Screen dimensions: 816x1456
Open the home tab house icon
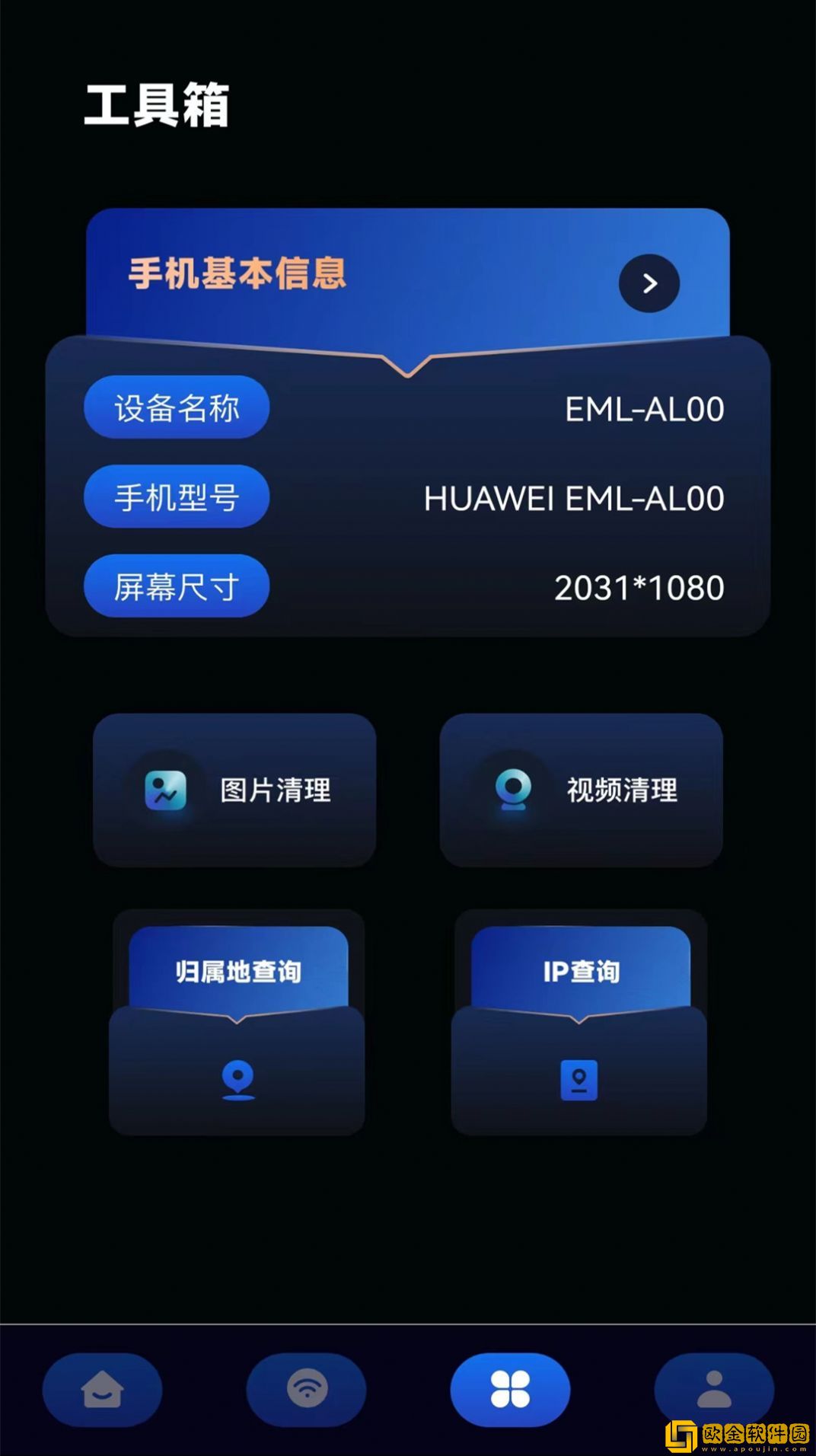point(104,1389)
